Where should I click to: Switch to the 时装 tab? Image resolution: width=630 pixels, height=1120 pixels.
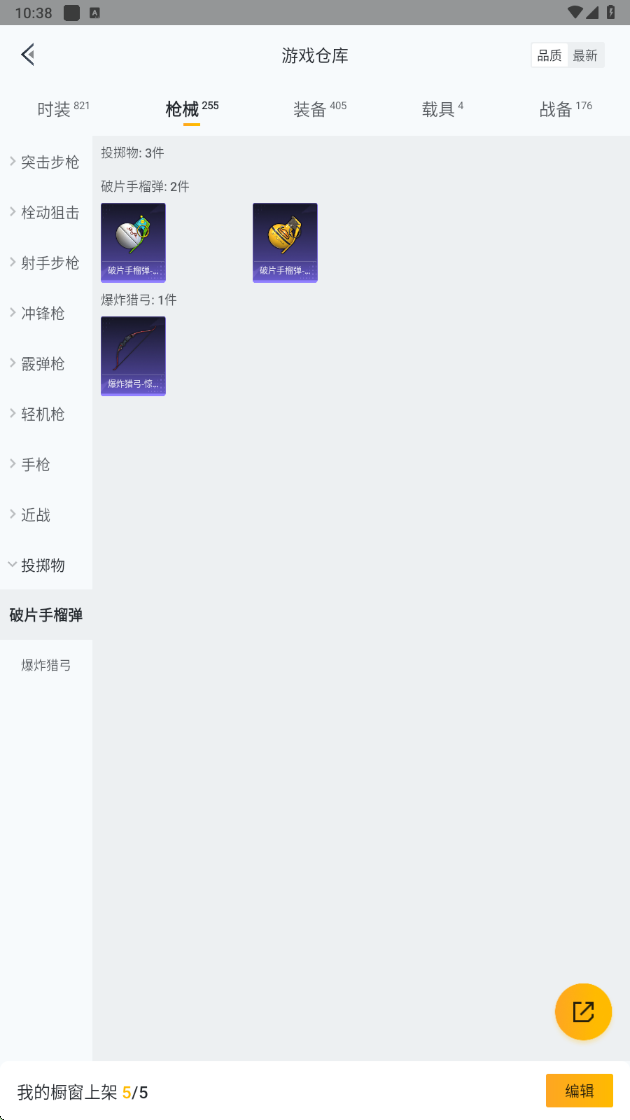(63, 109)
